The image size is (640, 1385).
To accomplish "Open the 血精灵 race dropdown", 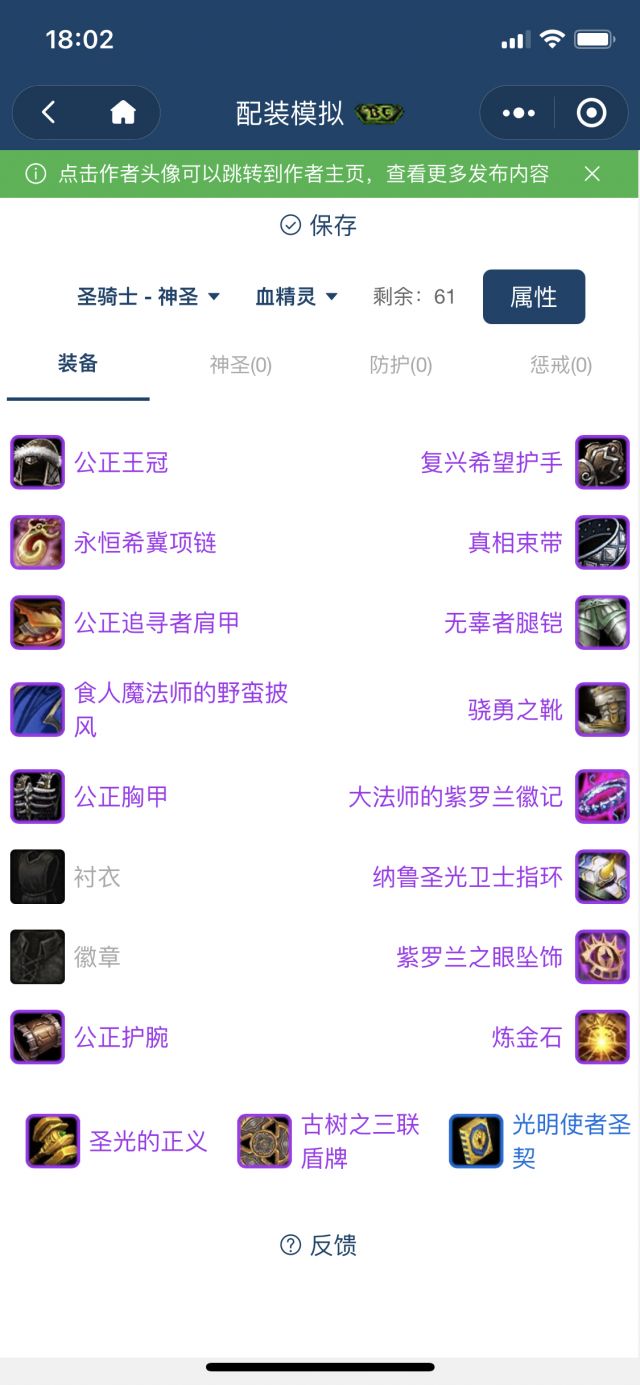I will pos(296,297).
